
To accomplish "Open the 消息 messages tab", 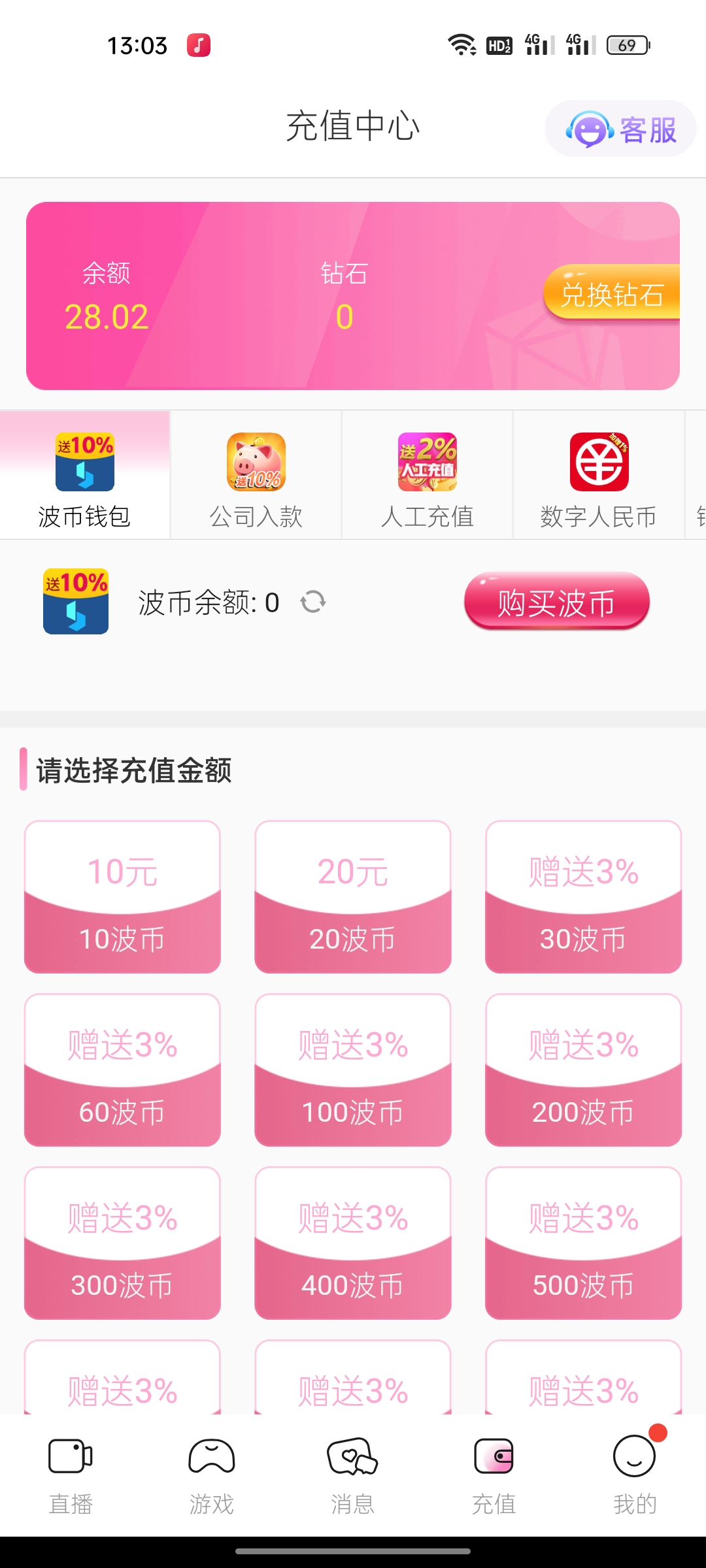I will [352, 1475].
